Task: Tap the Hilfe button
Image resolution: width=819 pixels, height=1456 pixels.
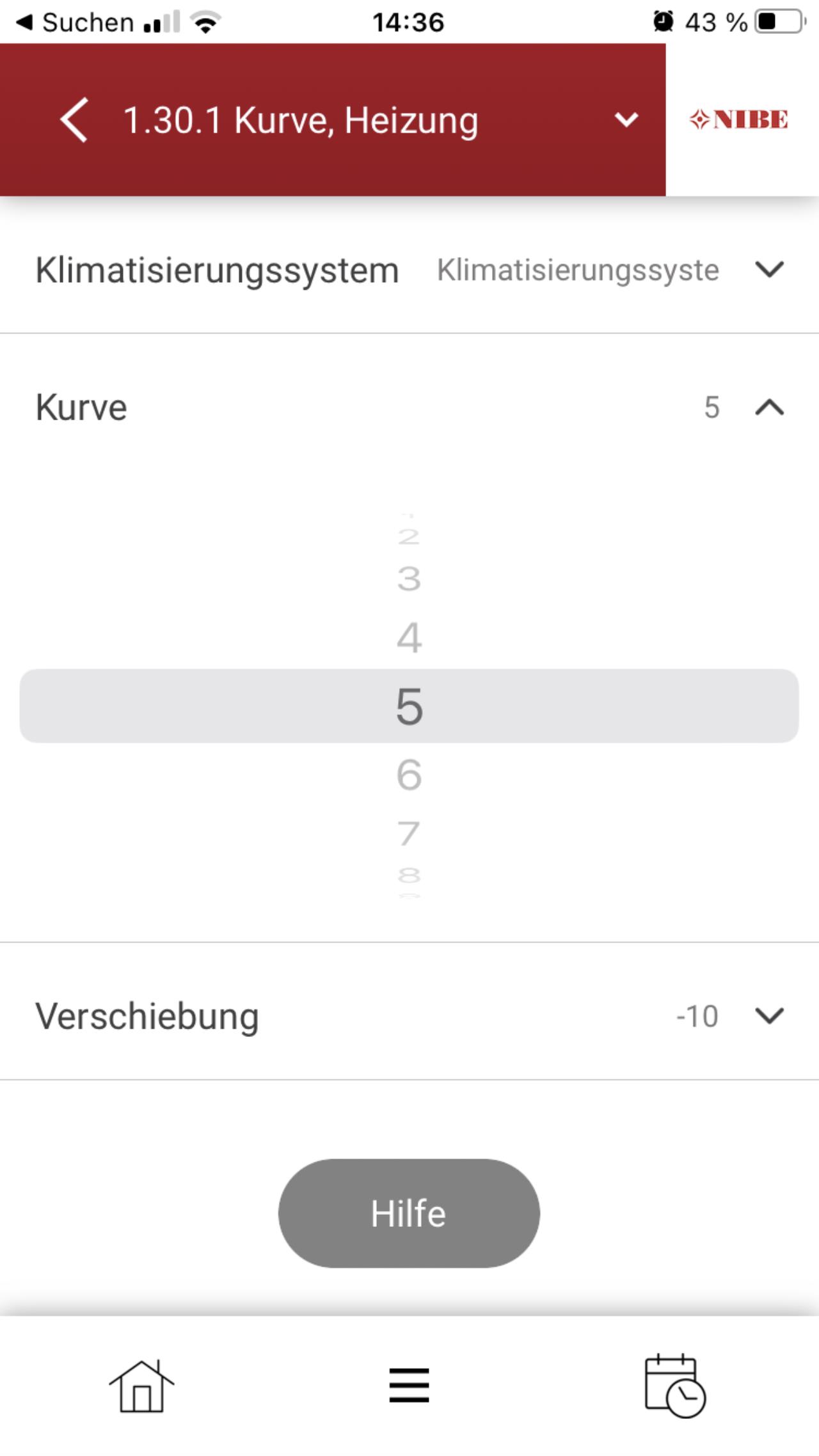Action: coord(409,1213)
